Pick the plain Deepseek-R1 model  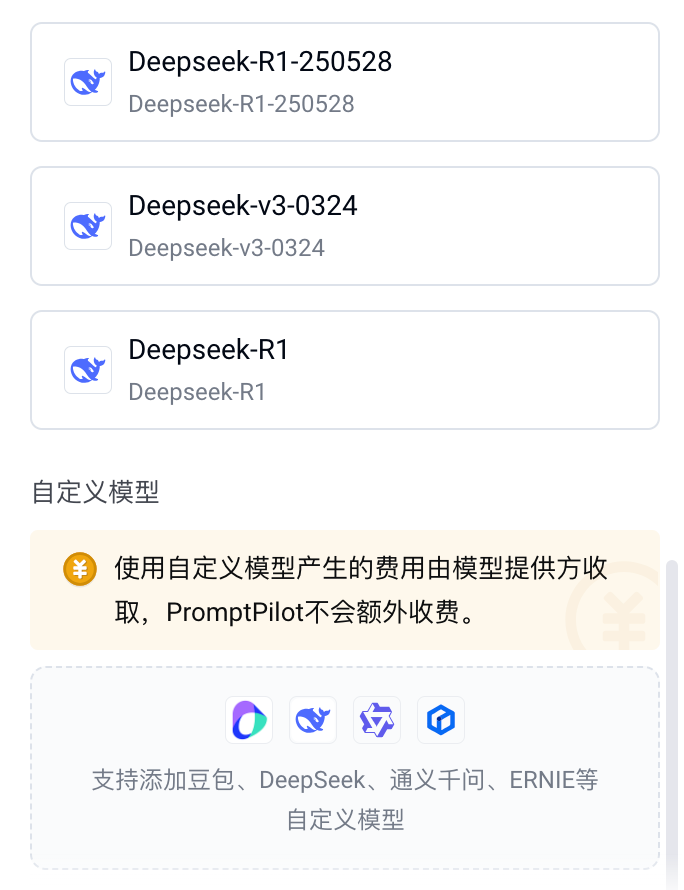(345, 370)
